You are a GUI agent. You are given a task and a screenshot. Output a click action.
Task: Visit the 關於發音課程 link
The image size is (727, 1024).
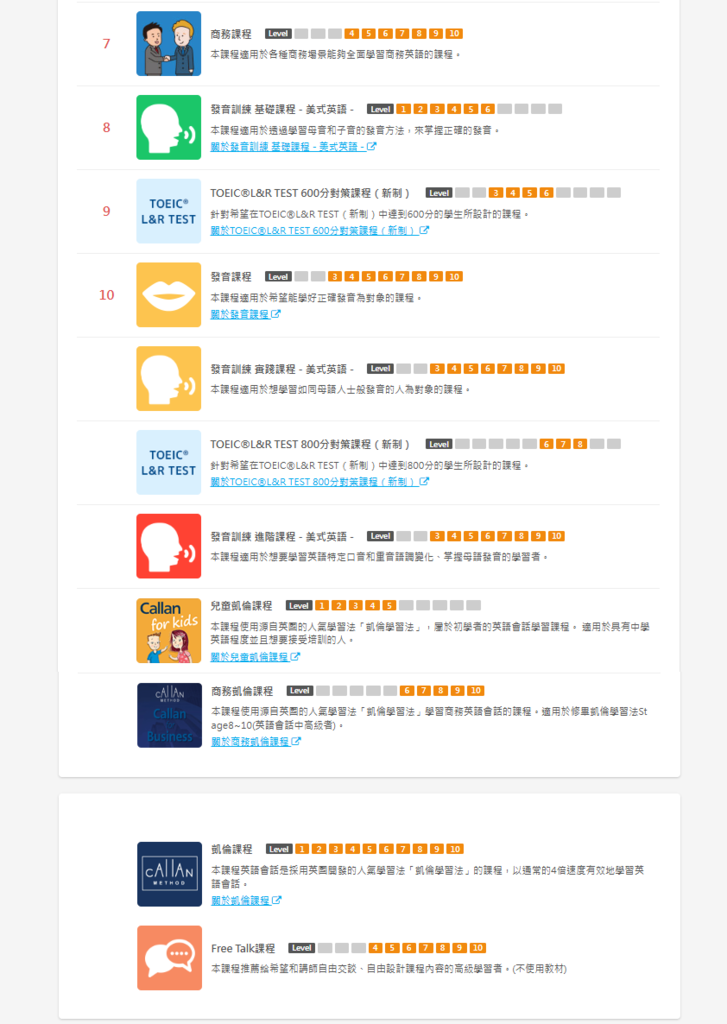tap(244, 314)
